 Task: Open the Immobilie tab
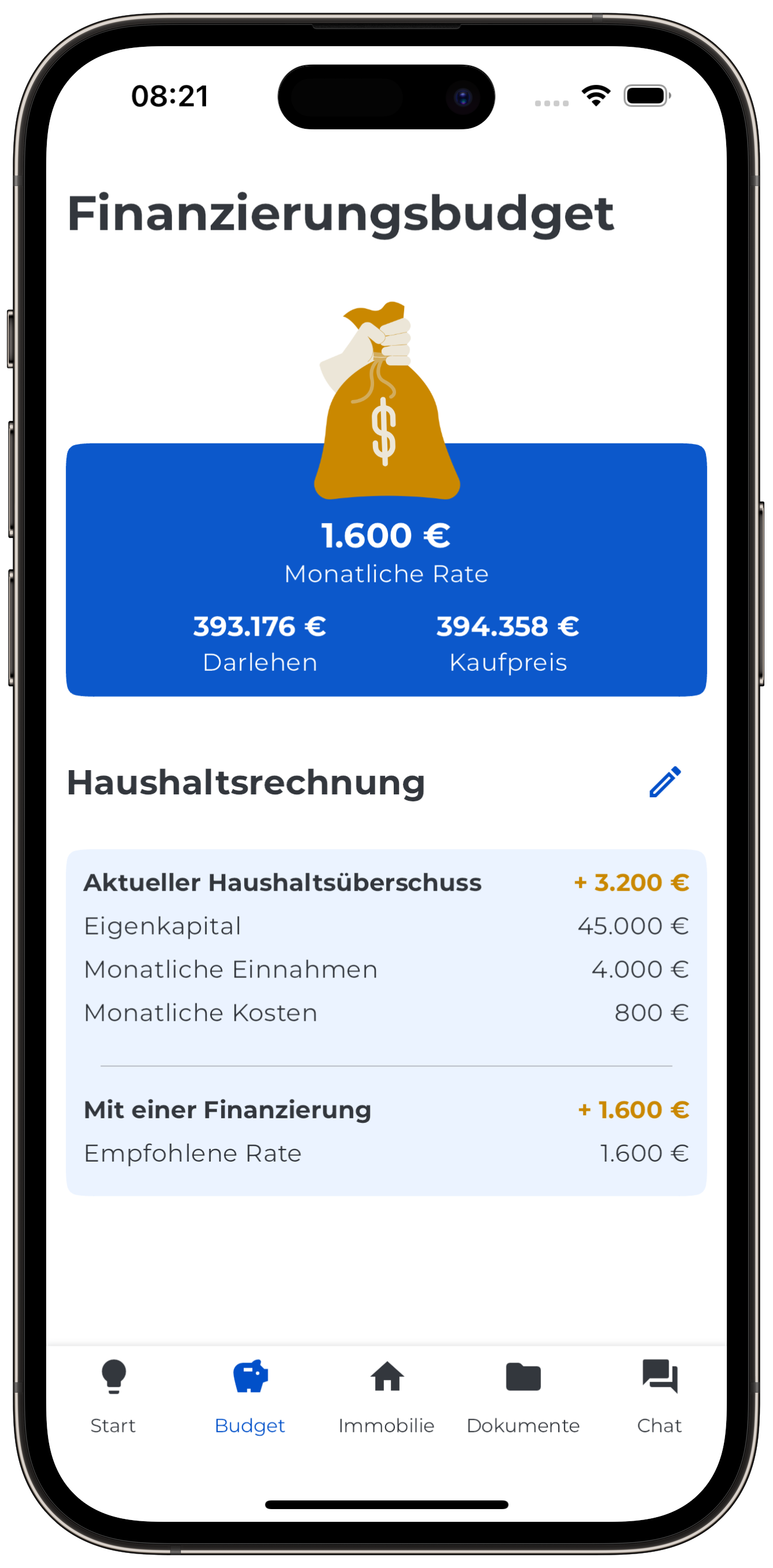387,1395
